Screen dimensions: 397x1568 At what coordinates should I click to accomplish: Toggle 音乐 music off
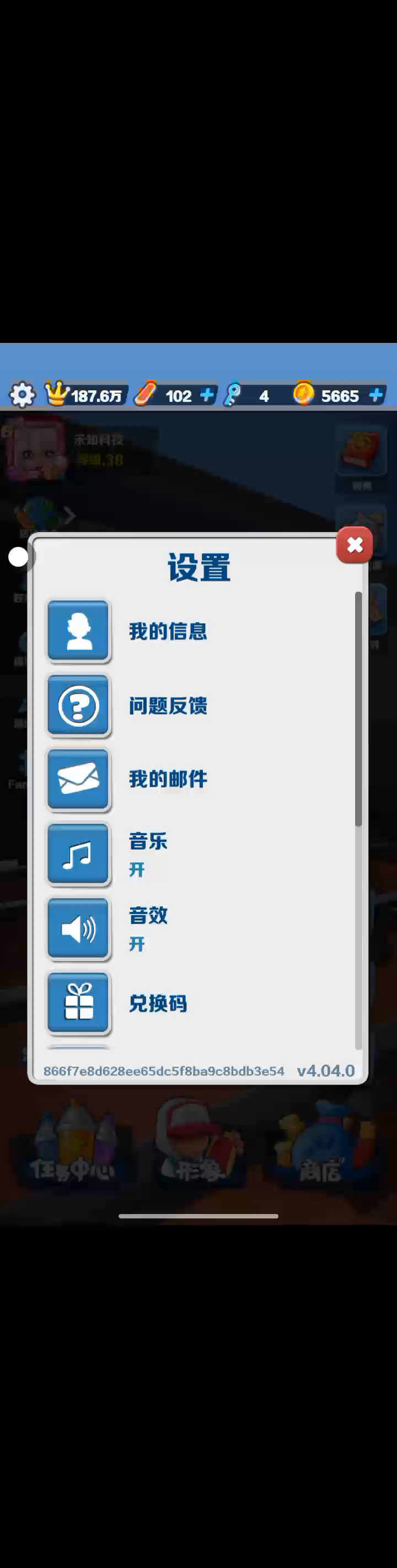[78, 853]
